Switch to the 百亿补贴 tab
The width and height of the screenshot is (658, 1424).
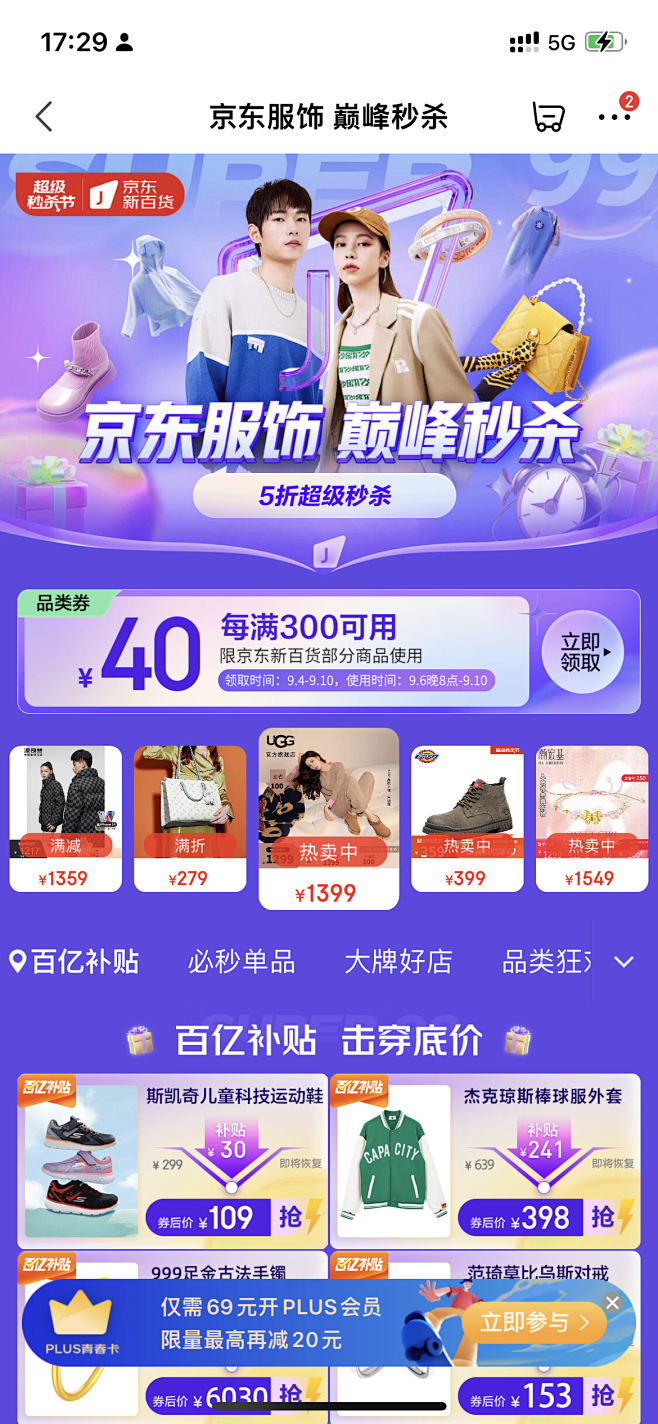click(74, 962)
